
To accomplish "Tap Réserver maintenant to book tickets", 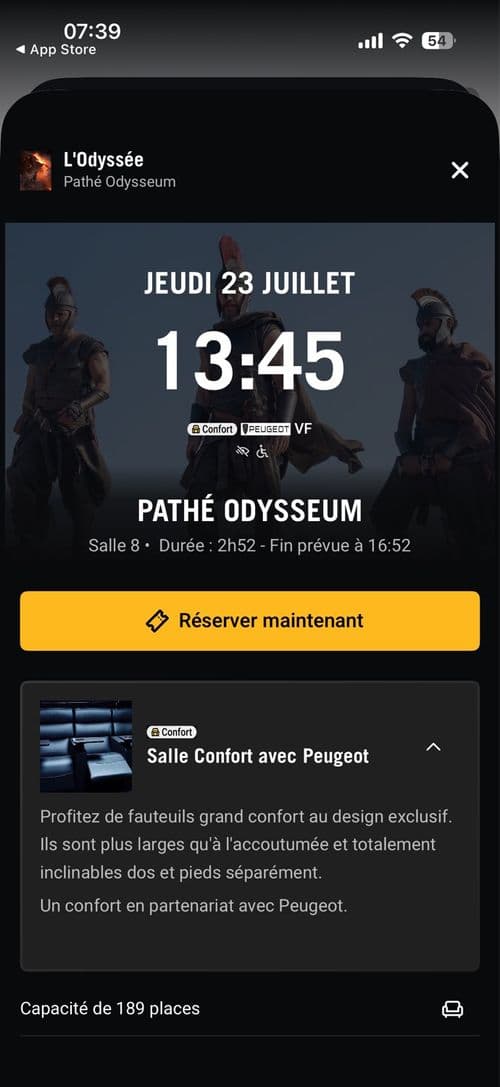I will 250,620.
